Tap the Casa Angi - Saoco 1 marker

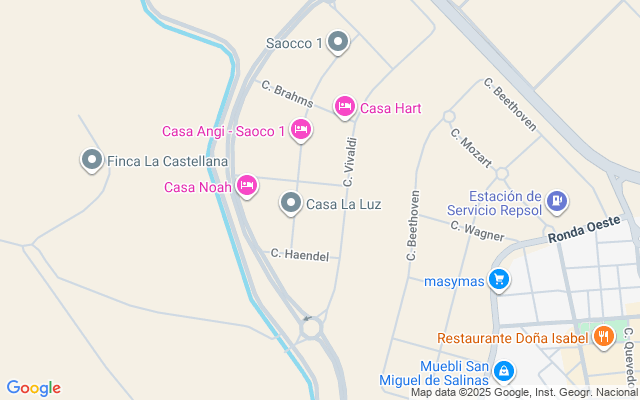(x=301, y=129)
